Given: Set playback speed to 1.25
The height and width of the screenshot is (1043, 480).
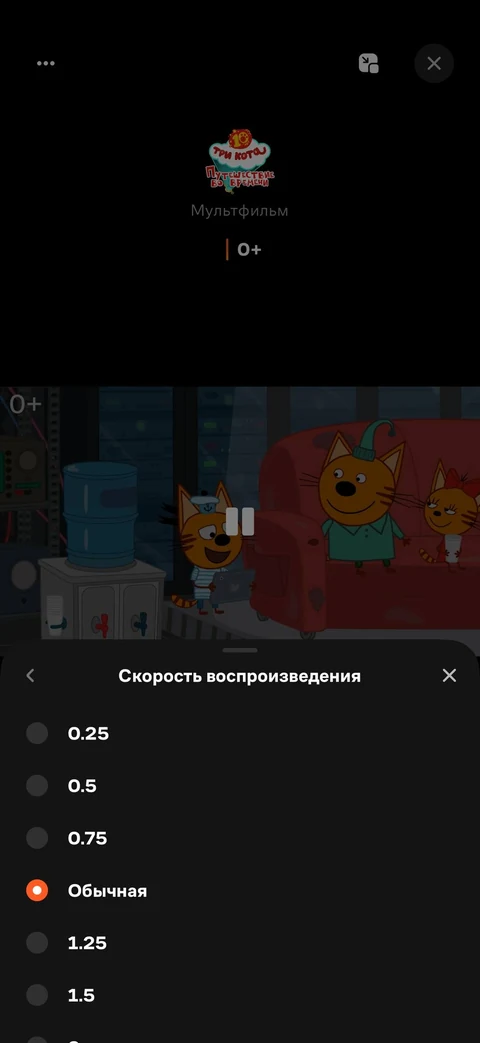Looking at the screenshot, I should pyautogui.click(x=240, y=943).
